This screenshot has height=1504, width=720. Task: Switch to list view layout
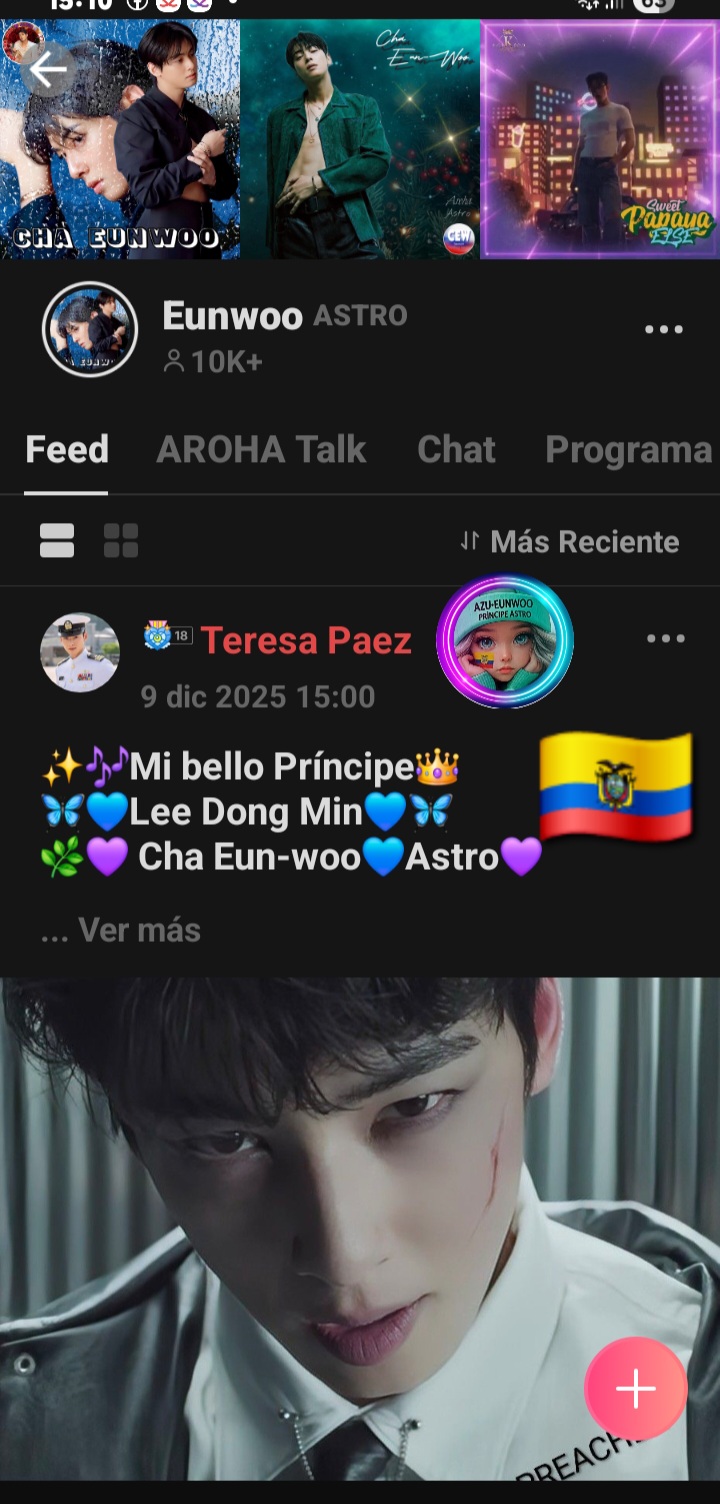point(57,540)
